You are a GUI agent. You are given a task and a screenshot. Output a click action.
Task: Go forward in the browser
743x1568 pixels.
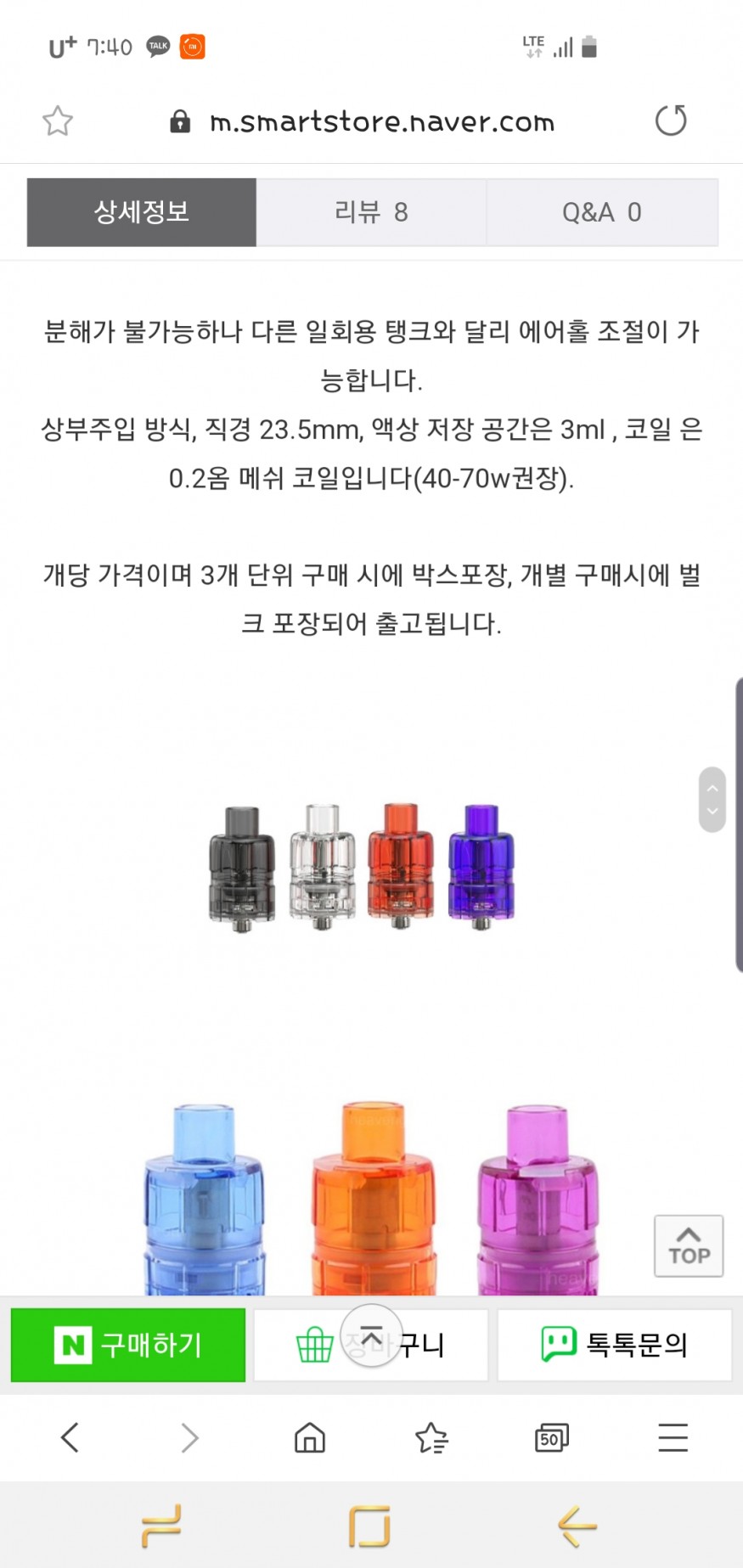click(x=189, y=1438)
